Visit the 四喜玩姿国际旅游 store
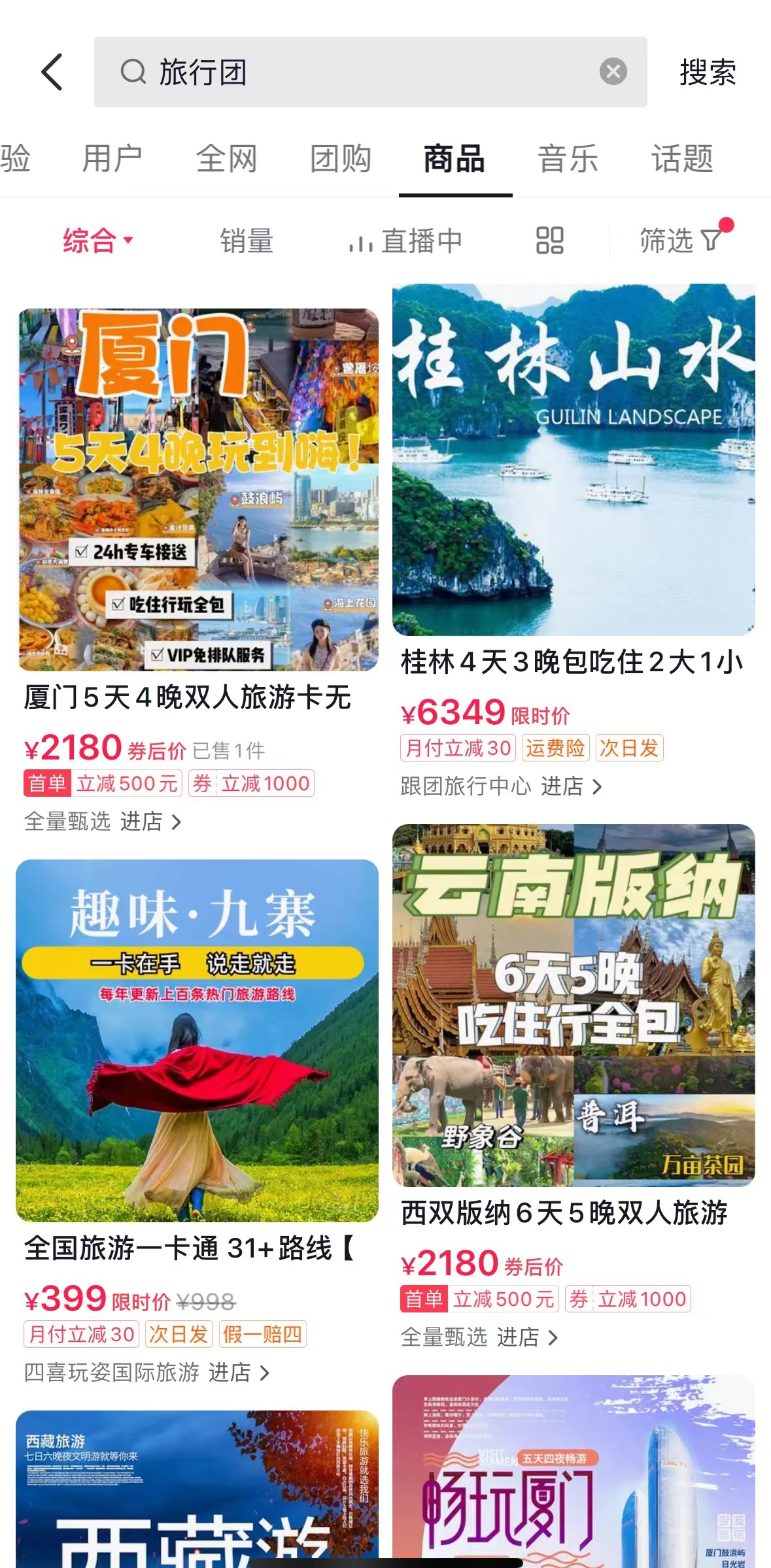 (146, 1373)
